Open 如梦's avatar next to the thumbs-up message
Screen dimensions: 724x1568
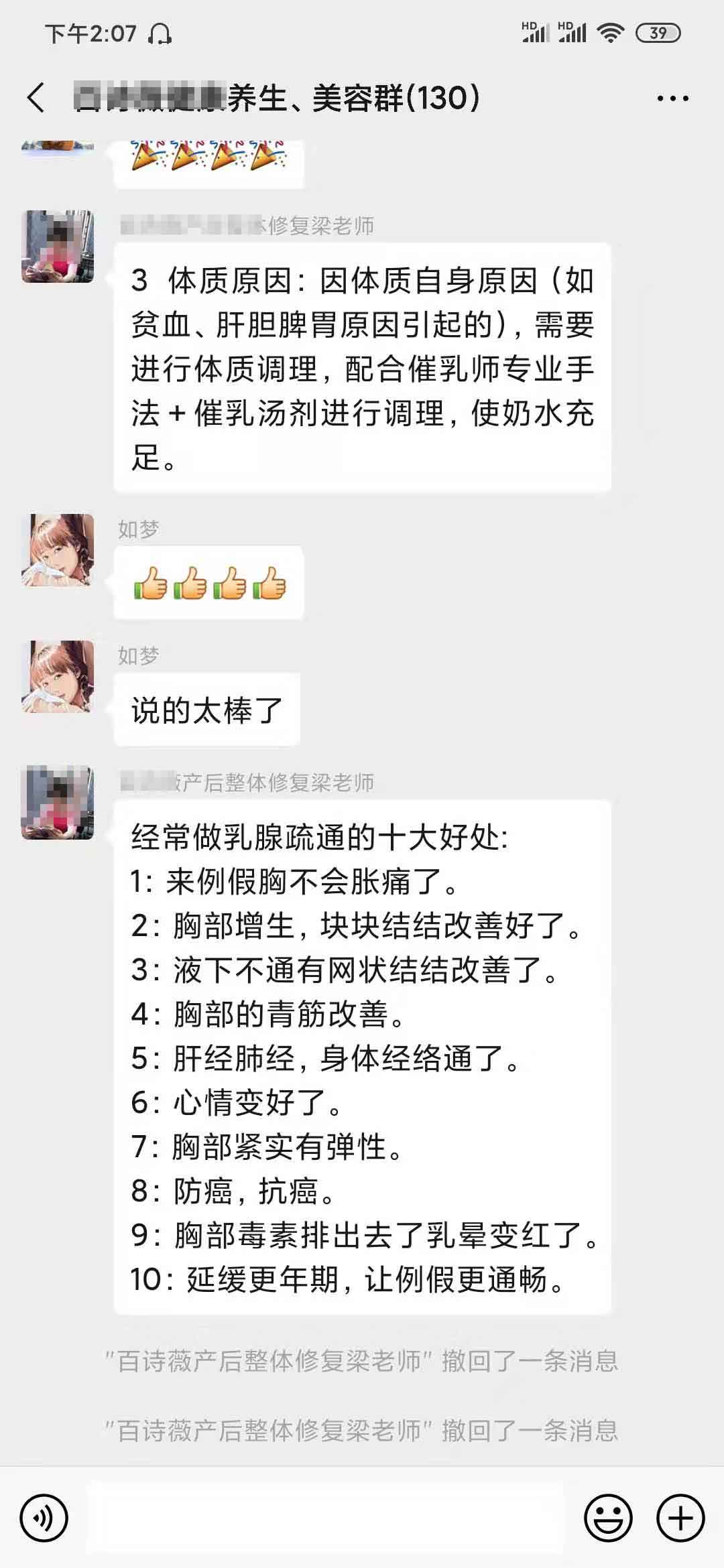click(58, 550)
